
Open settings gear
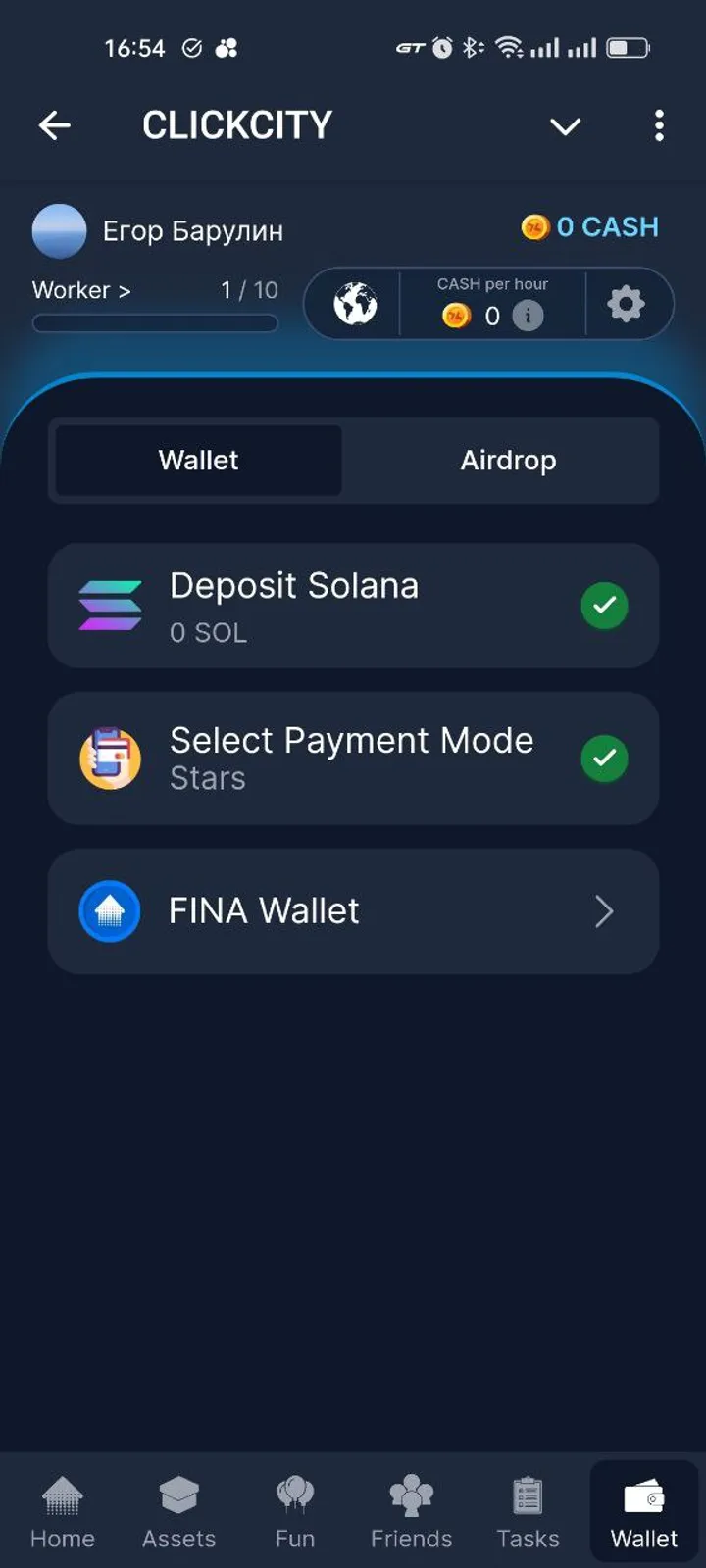pyautogui.click(x=626, y=304)
